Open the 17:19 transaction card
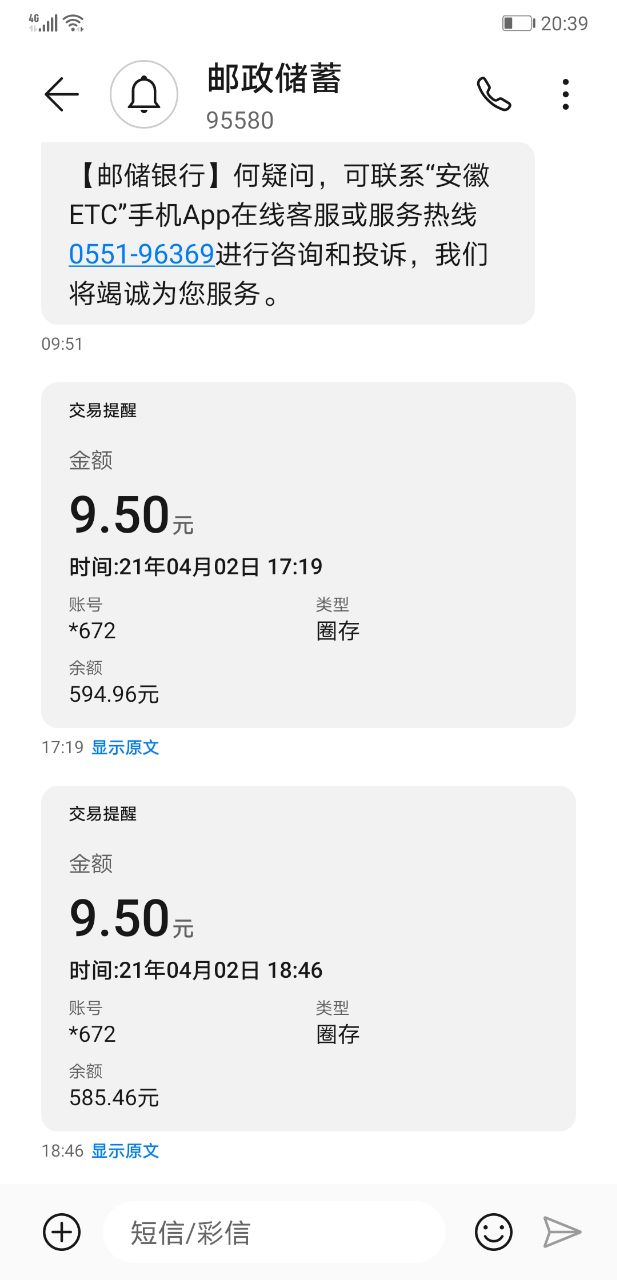 pyautogui.click(x=308, y=555)
